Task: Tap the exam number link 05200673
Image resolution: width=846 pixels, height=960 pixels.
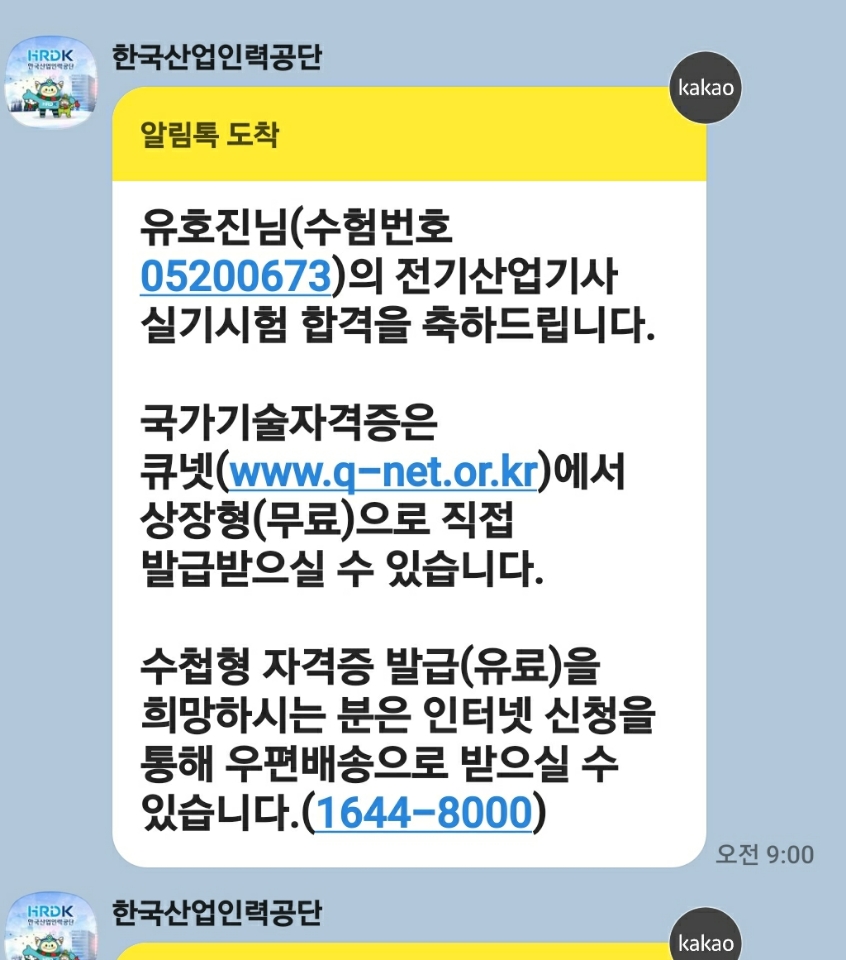Action: click(235, 277)
